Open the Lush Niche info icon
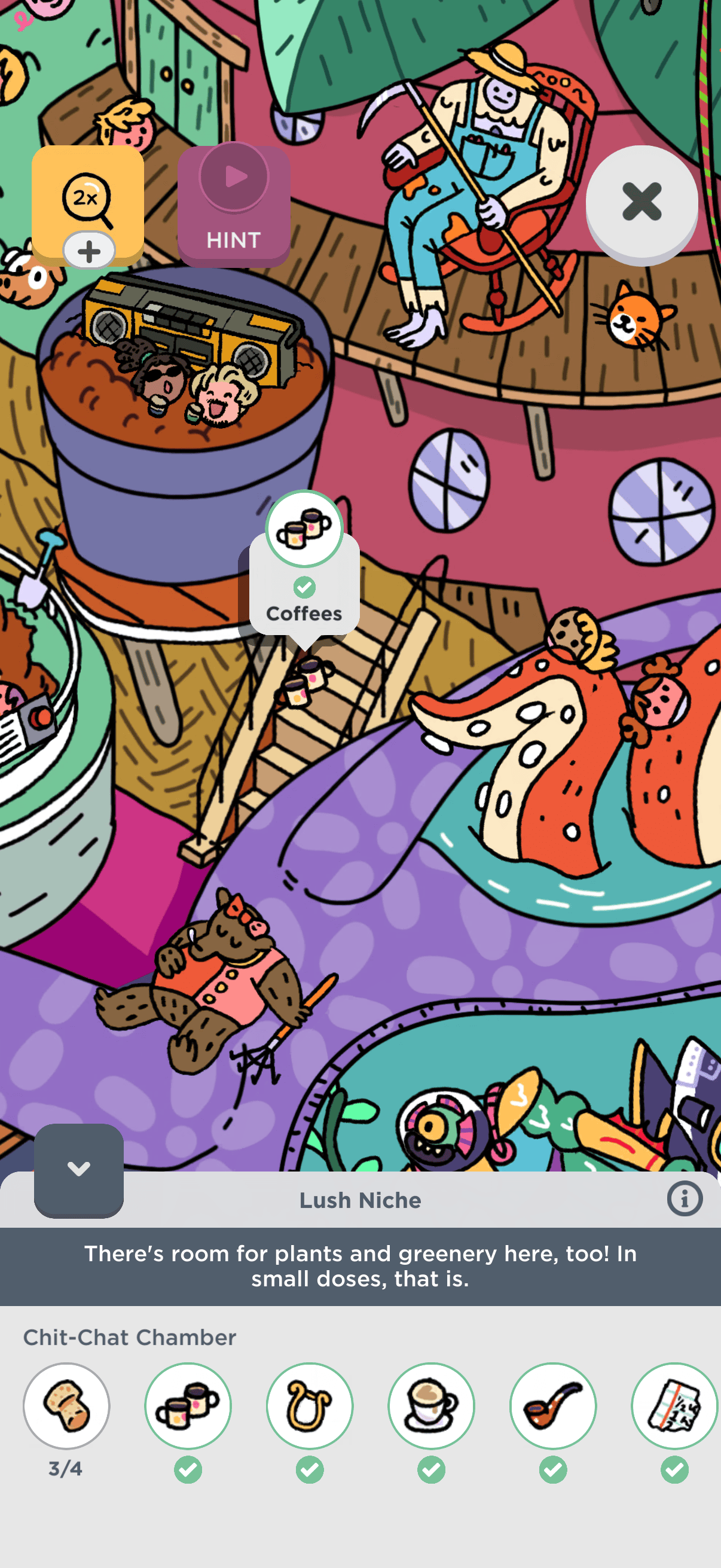Image resolution: width=721 pixels, height=1568 pixels. 685,1199
